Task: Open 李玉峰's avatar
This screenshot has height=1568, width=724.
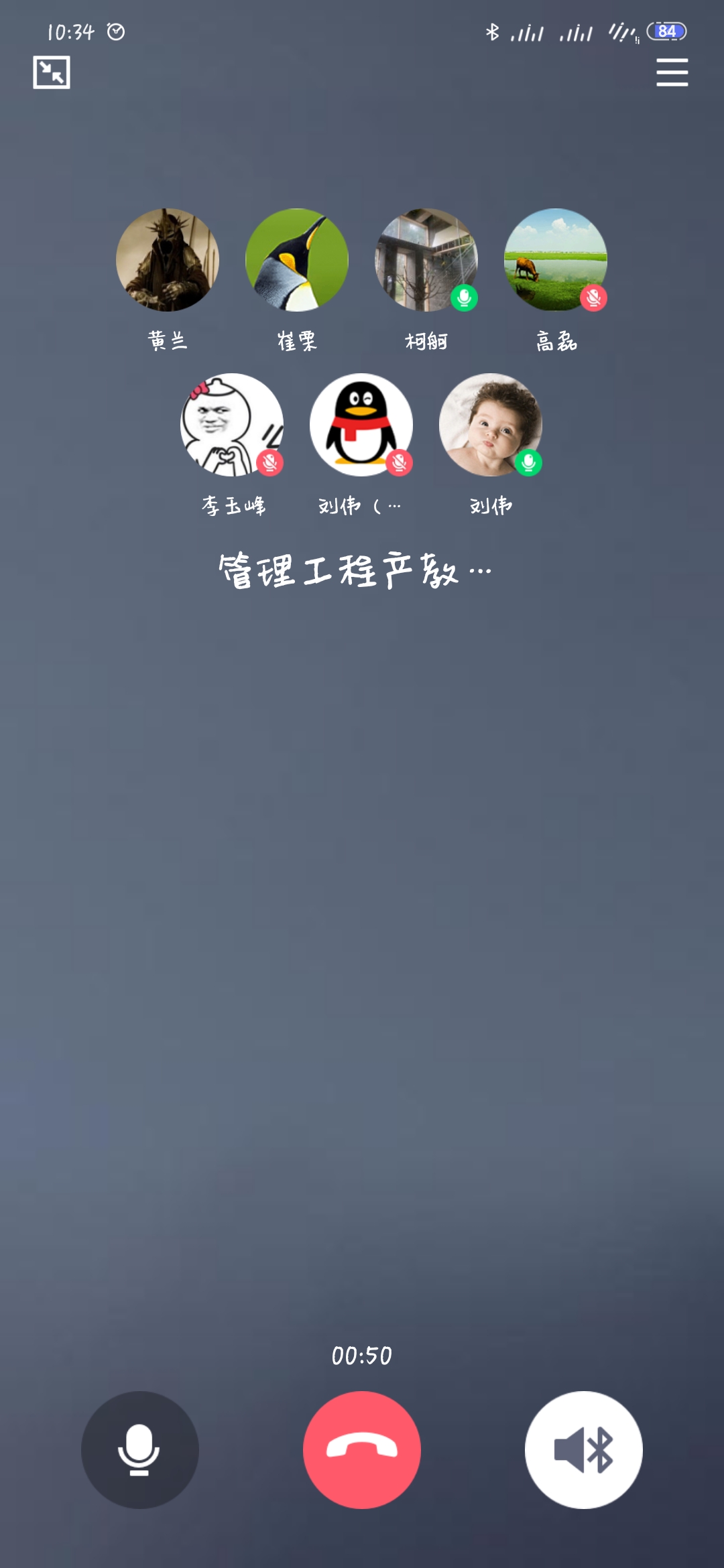Action: click(x=232, y=425)
